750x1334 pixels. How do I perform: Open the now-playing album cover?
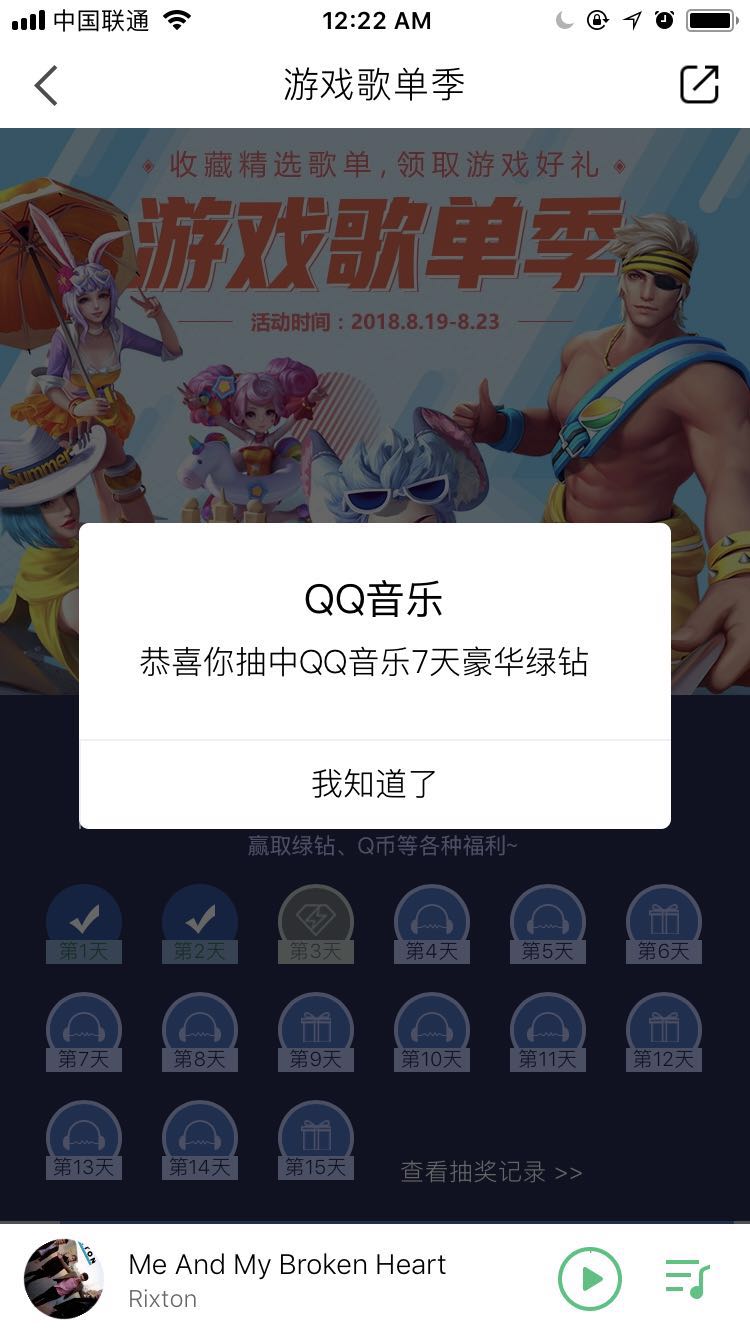pyautogui.click(x=64, y=1279)
